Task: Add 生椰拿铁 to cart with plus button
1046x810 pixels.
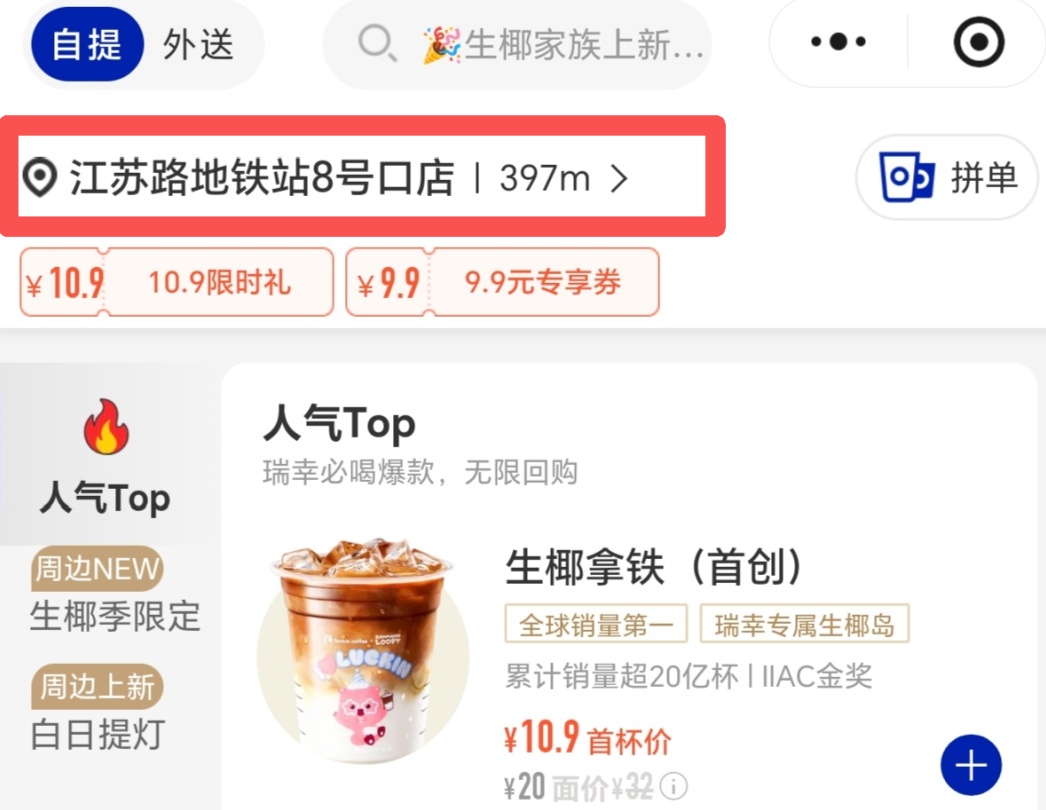Action: pos(970,766)
